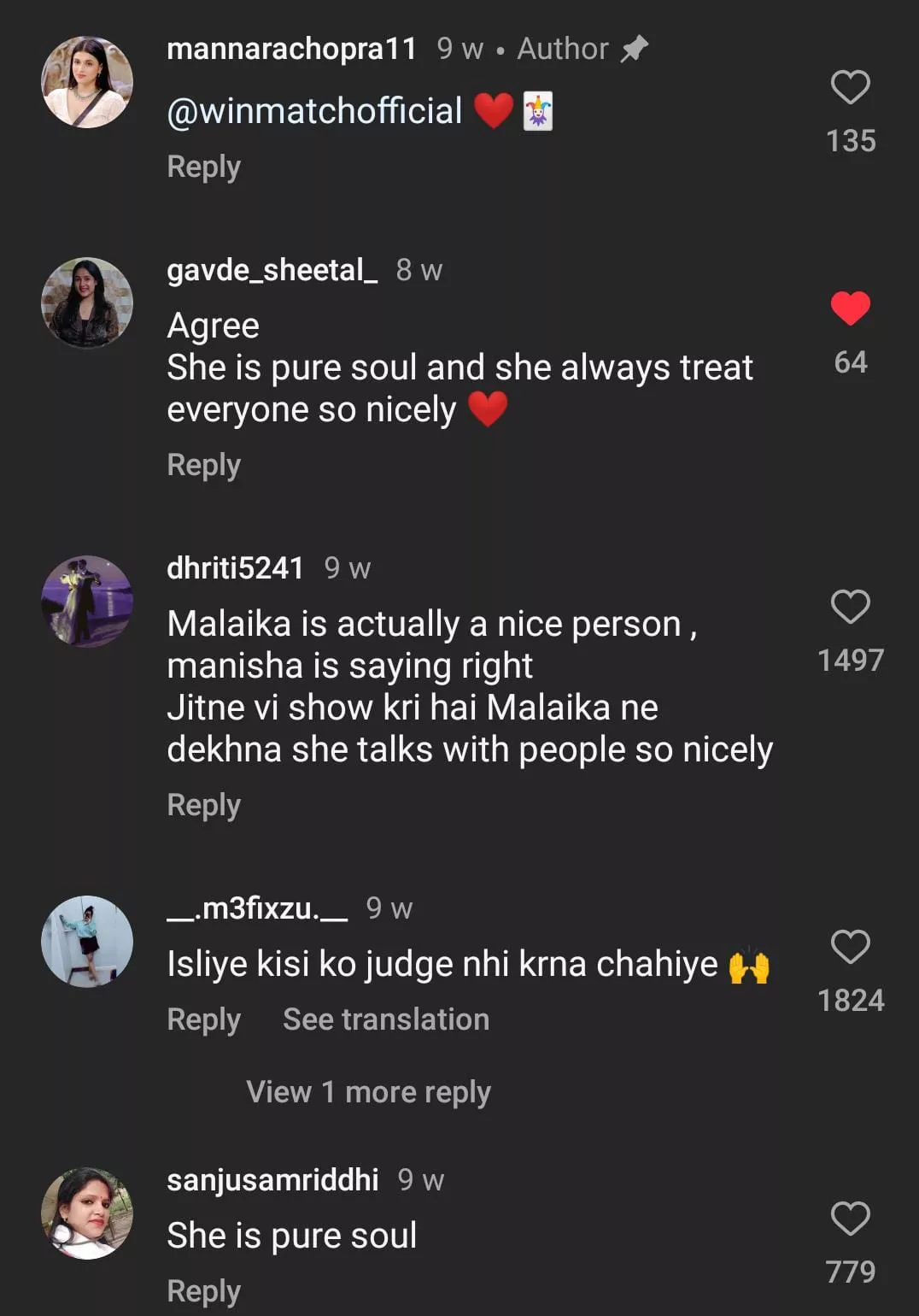Screen dimensions: 919x1316
Task: Reply to dhriti5241's comment
Action: tap(203, 805)
